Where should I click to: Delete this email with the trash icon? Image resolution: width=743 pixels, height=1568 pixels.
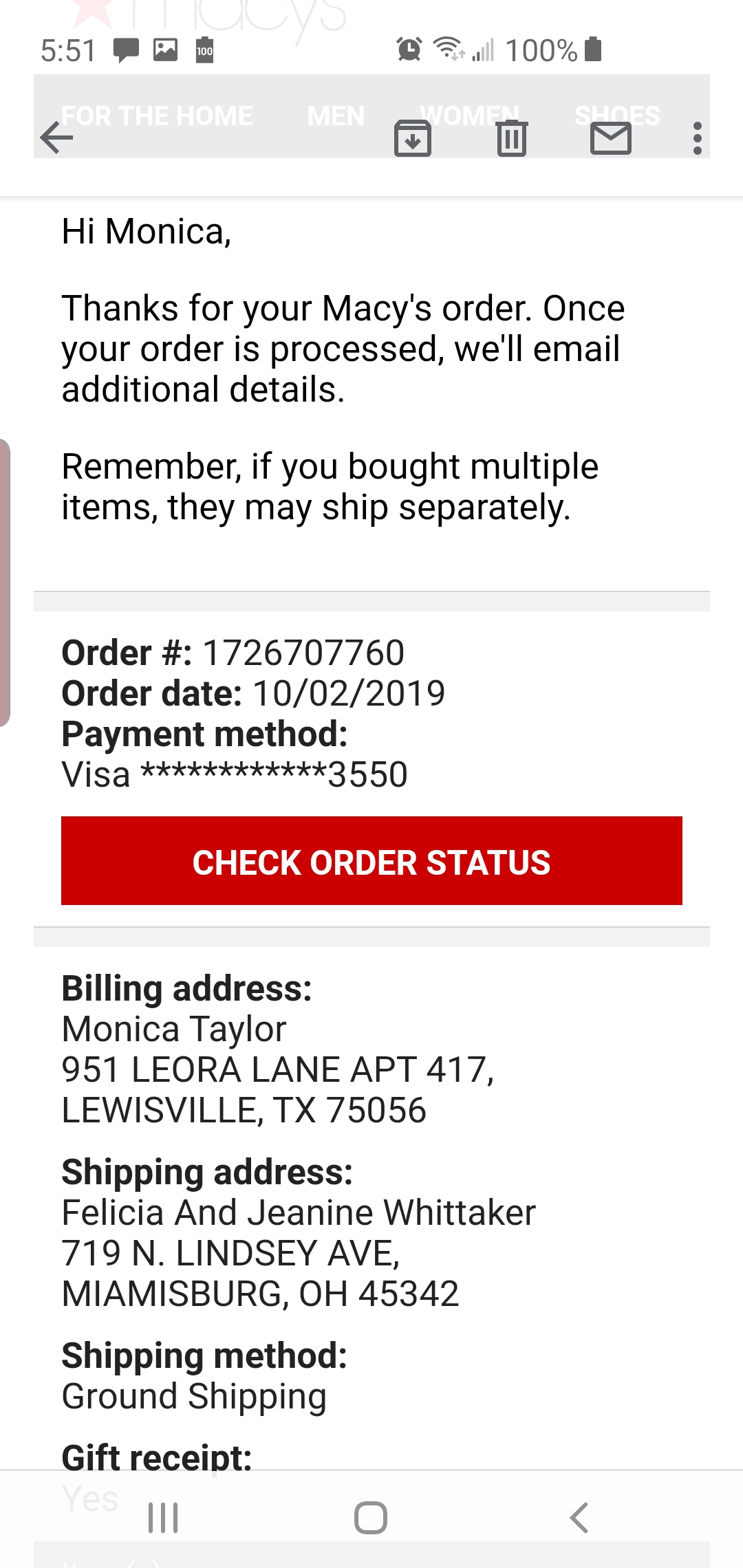pos(512,138)
